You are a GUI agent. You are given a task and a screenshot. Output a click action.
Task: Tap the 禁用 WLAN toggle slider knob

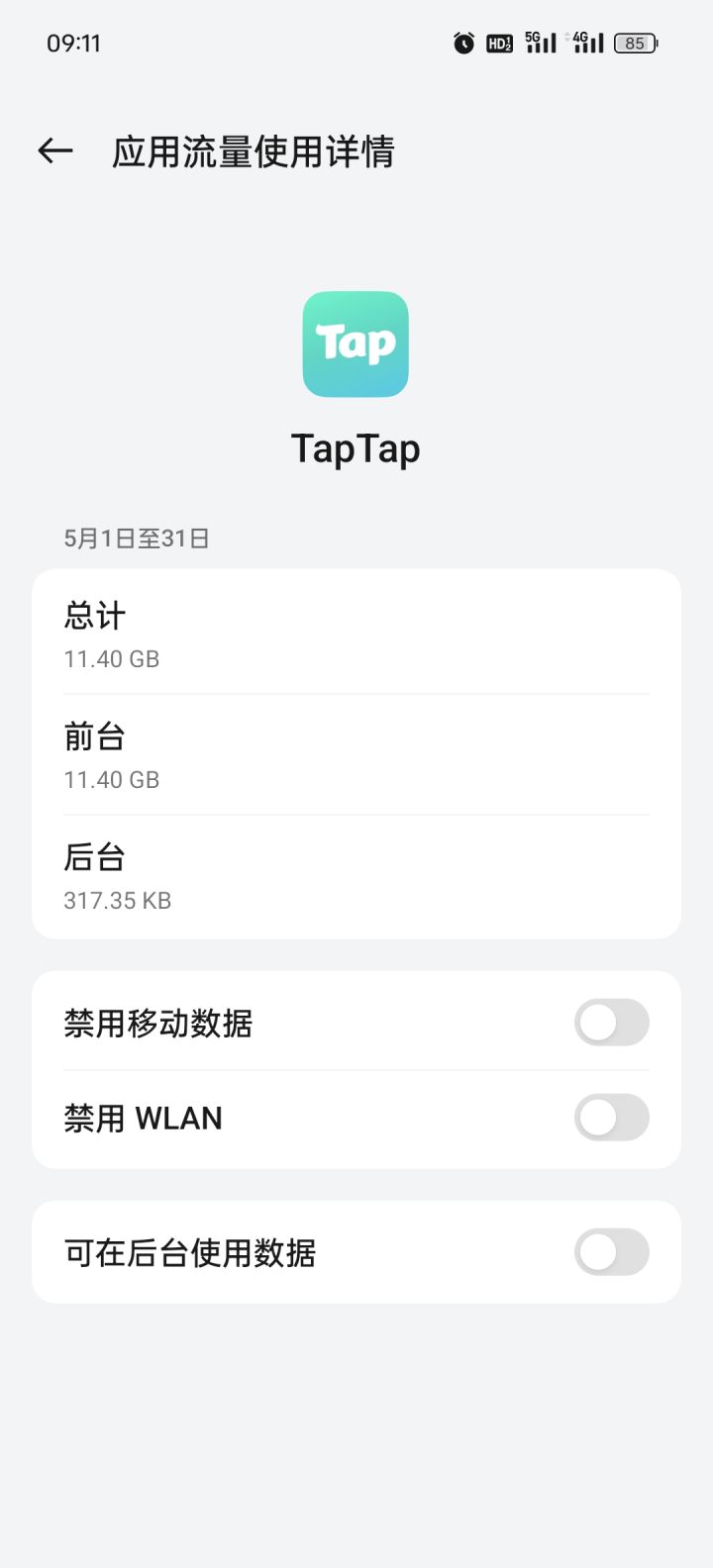[596, 1118]
